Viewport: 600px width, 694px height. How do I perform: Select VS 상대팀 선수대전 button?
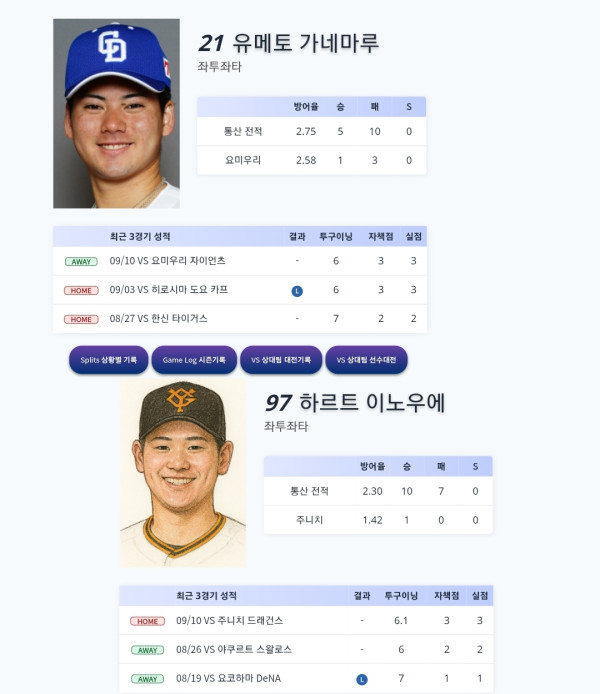366,360
